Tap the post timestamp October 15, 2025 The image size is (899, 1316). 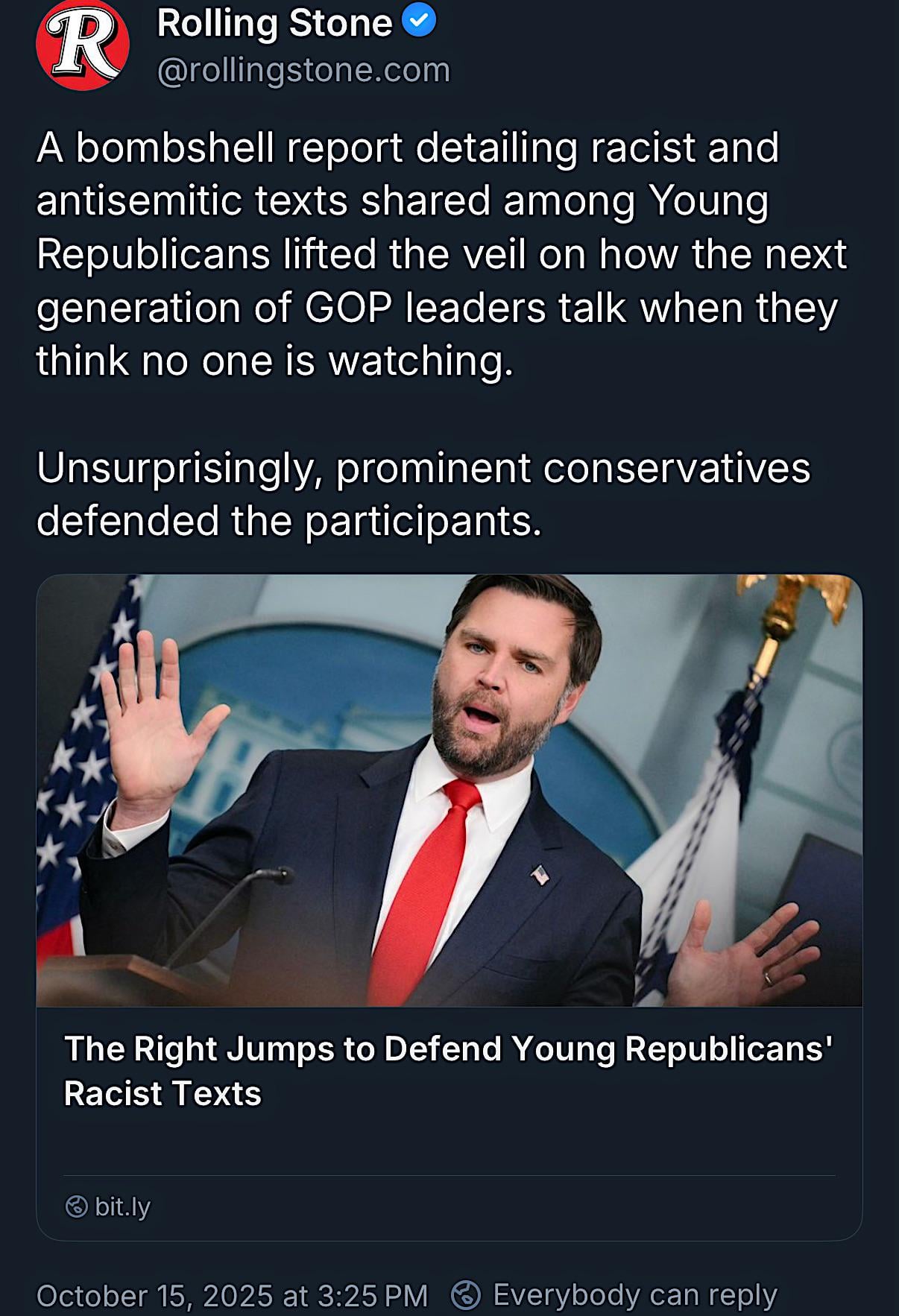tap(232, 1296)
